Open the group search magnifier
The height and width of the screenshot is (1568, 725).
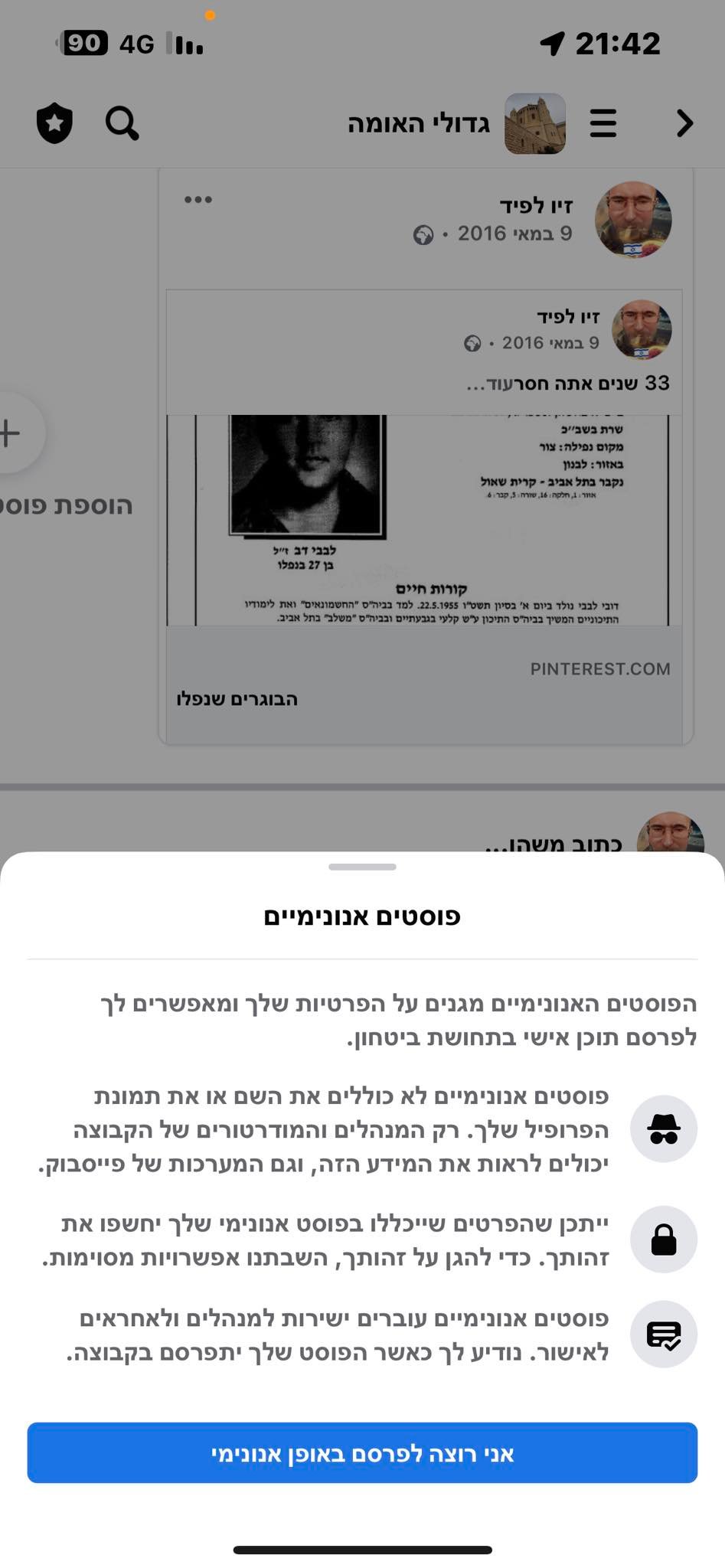(122, 122)
